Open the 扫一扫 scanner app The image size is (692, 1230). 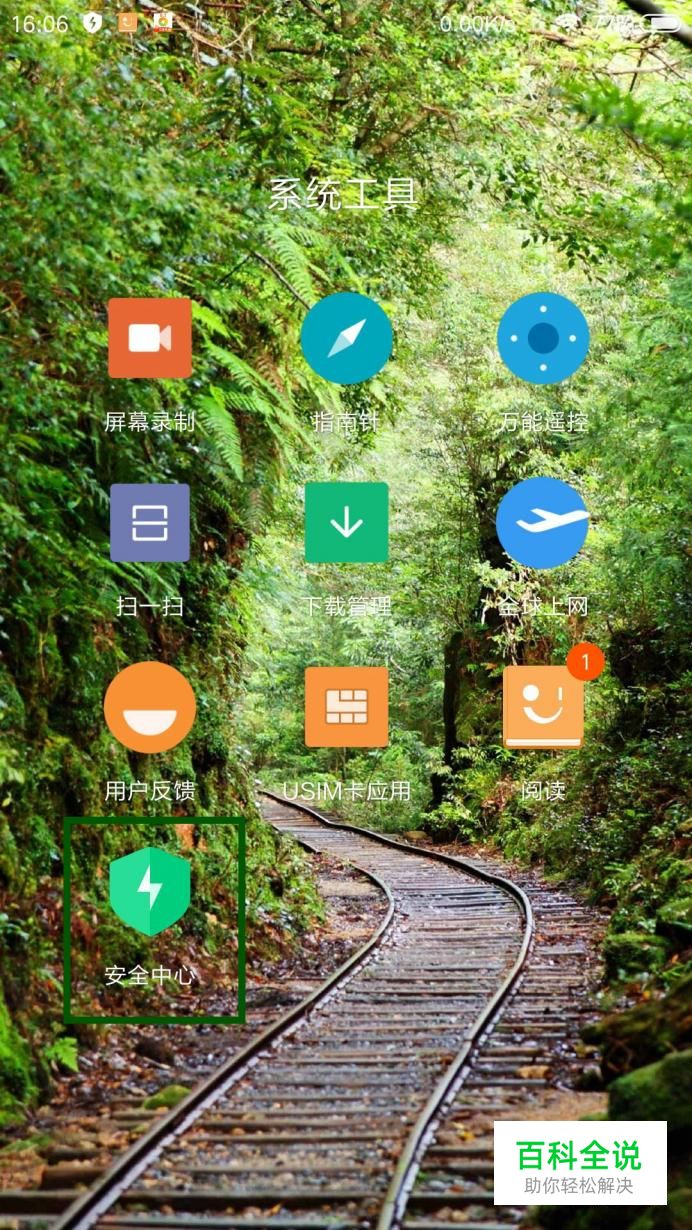click(x=150, y=523)
